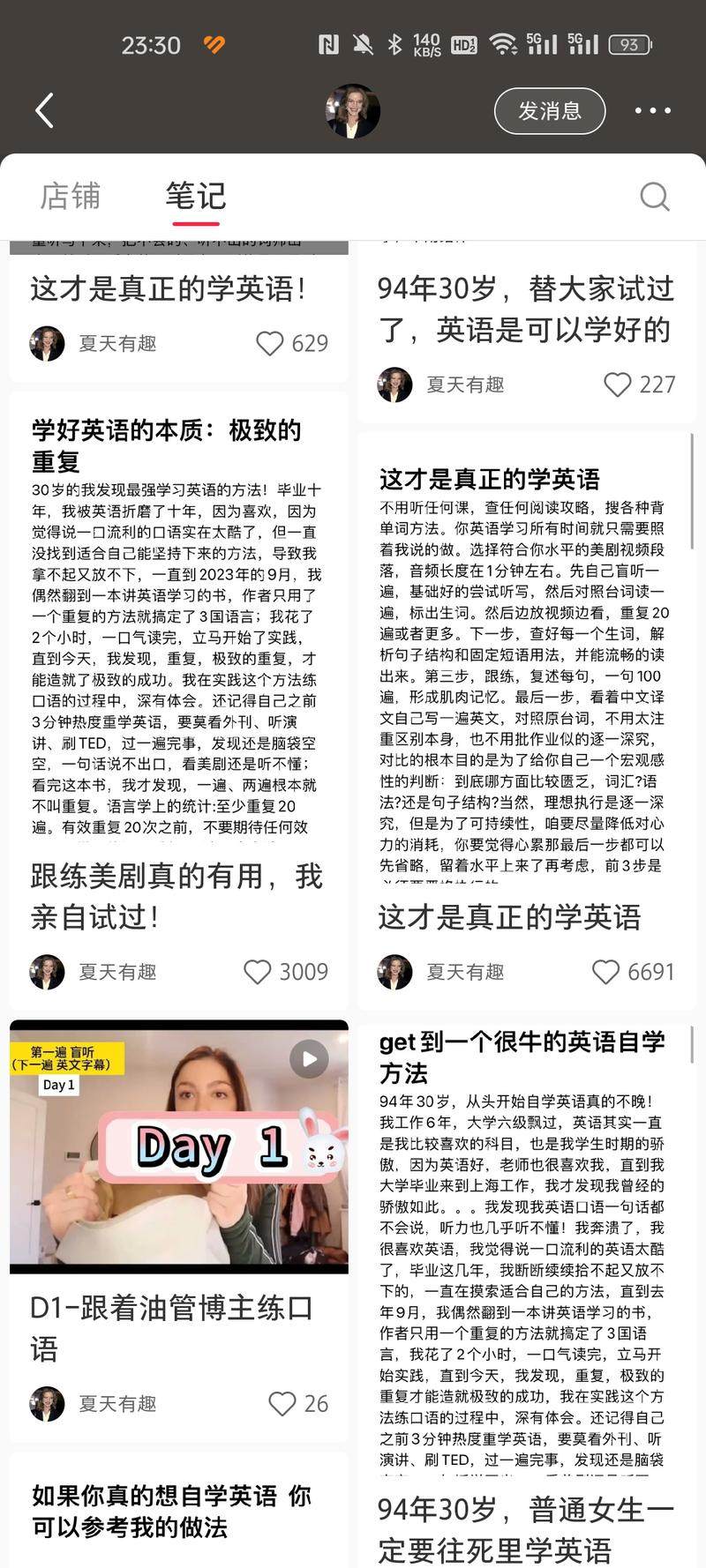Open note 94年30岁，替大家试过了
The height and width of the screenshot is (1568, 706).
pos(525,309)
